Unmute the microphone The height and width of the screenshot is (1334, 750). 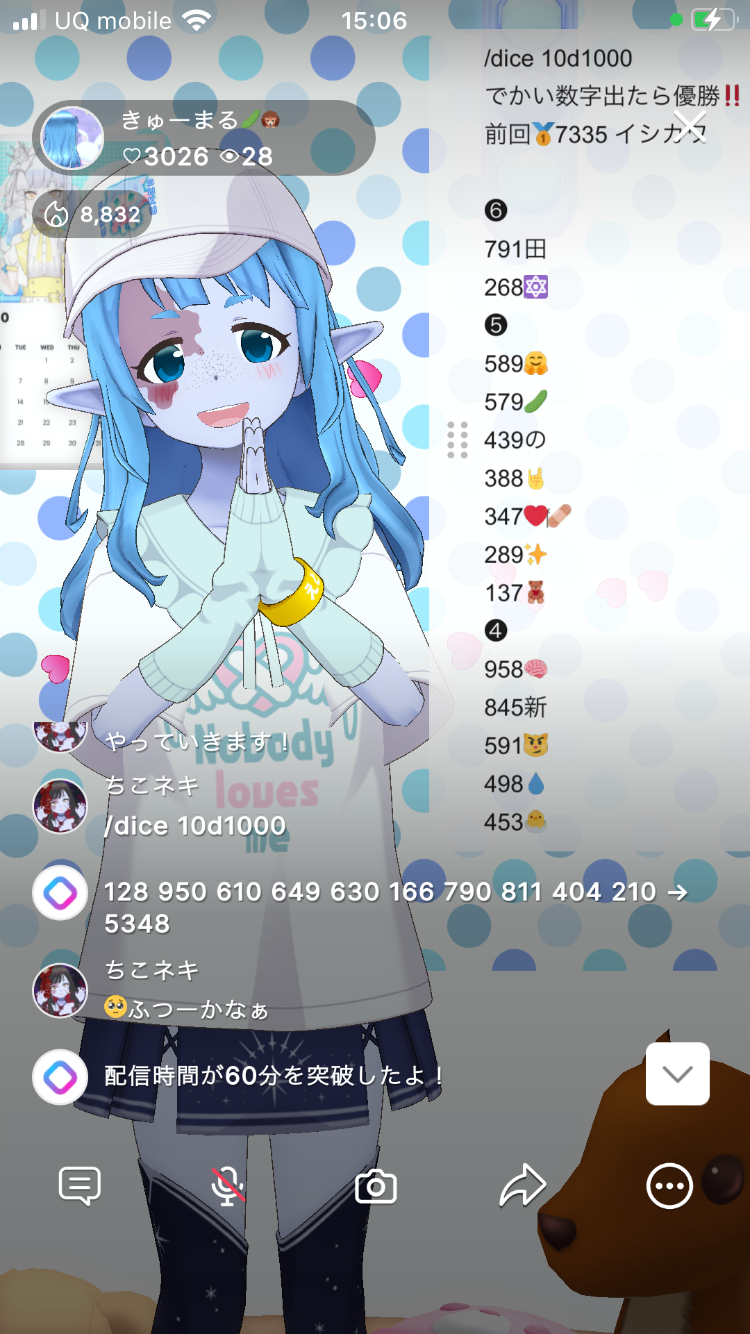click(x=228, y=1187)
